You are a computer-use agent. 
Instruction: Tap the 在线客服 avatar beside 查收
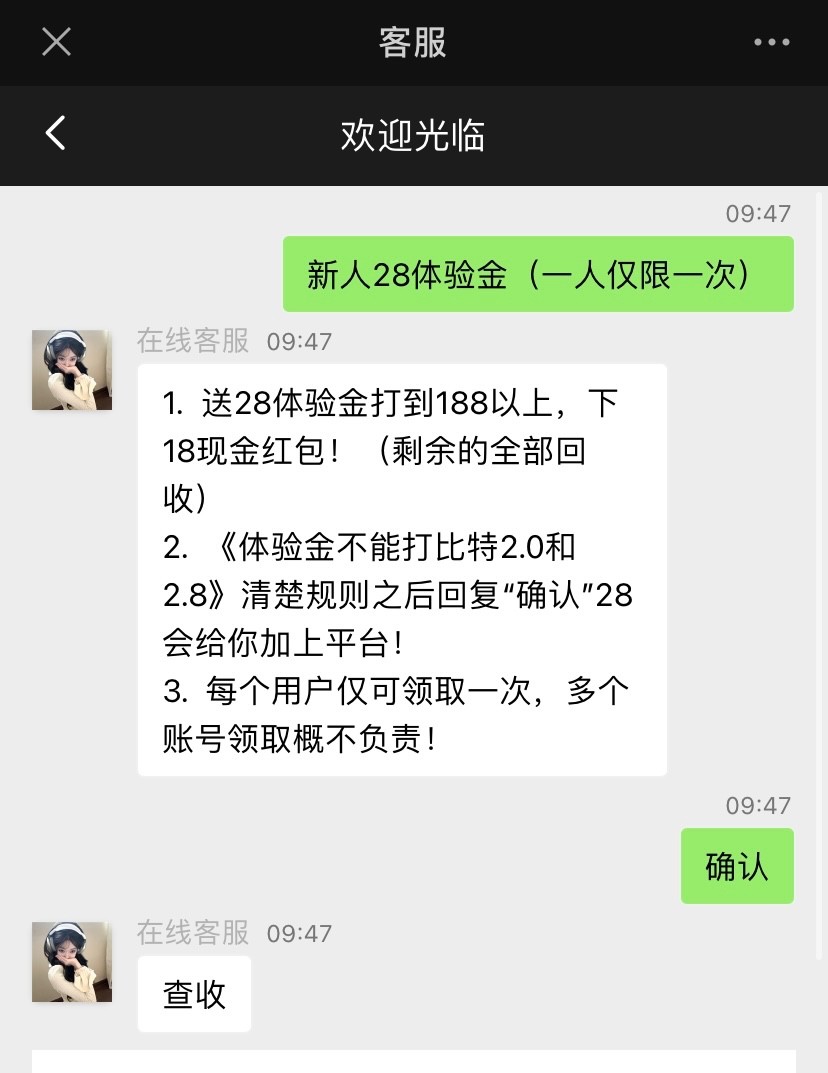[x=72, y=962]
